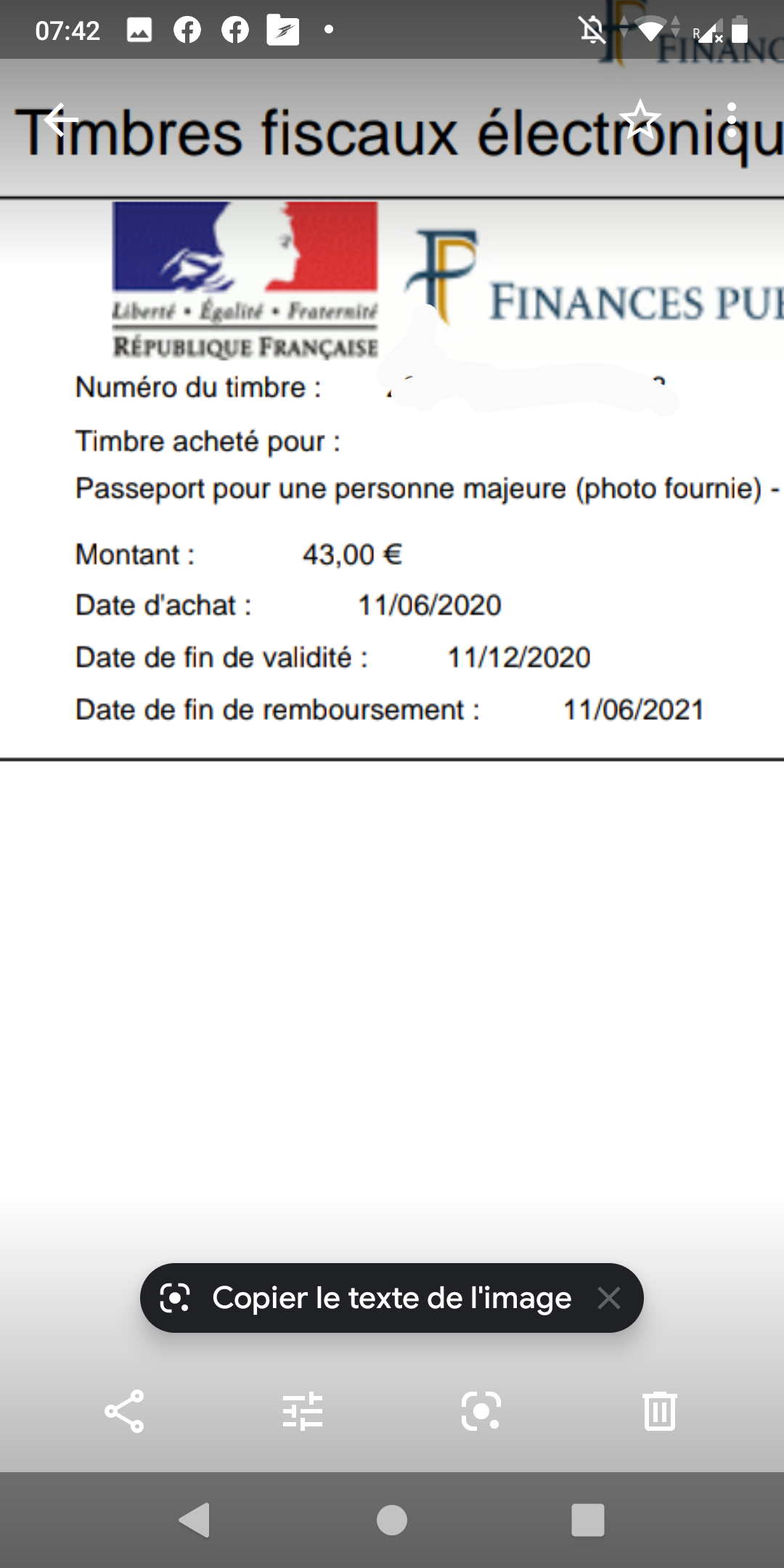The image size is (784, 1568).
Task: Tap the system home button
Action: click(x=392, y=1520)
